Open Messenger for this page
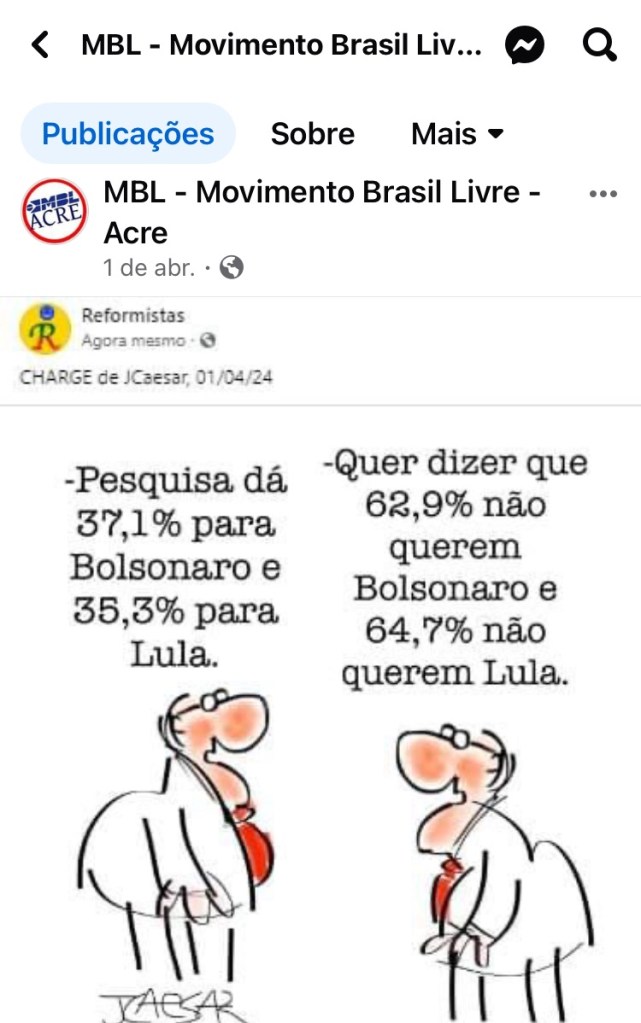641x1023 pixels. 525,45
